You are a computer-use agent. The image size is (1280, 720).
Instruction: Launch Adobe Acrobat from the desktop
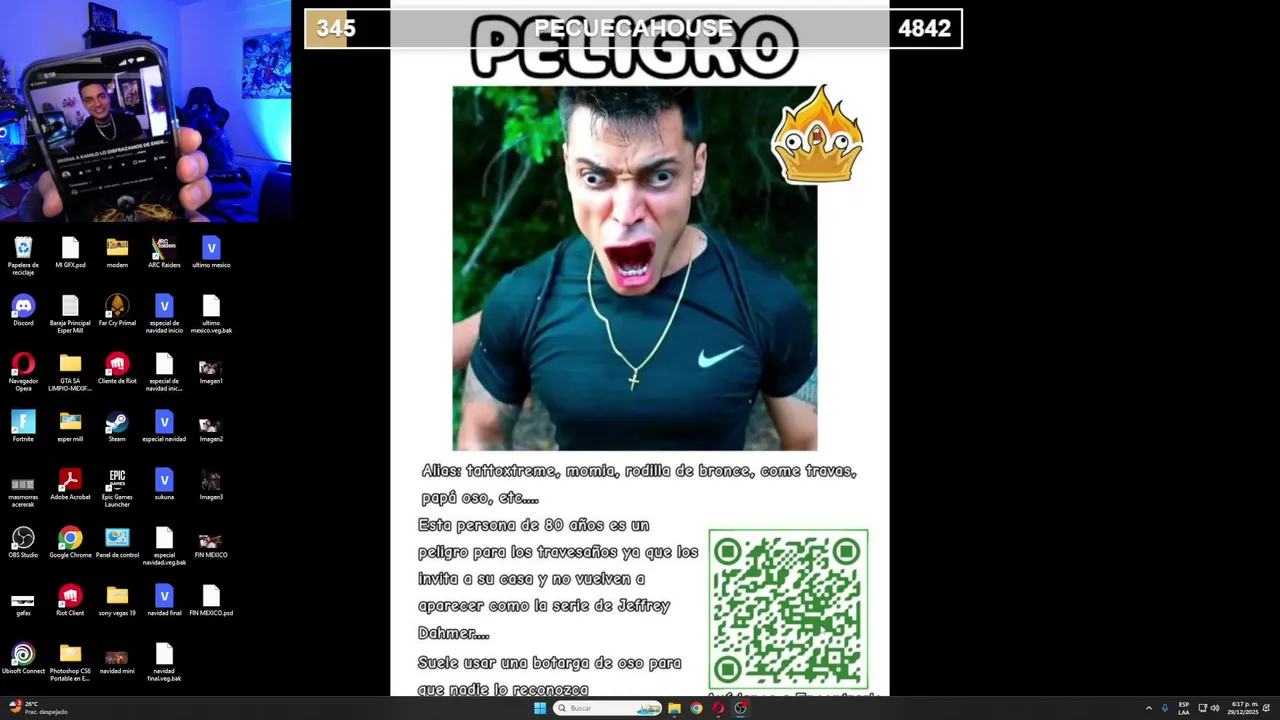70,481
